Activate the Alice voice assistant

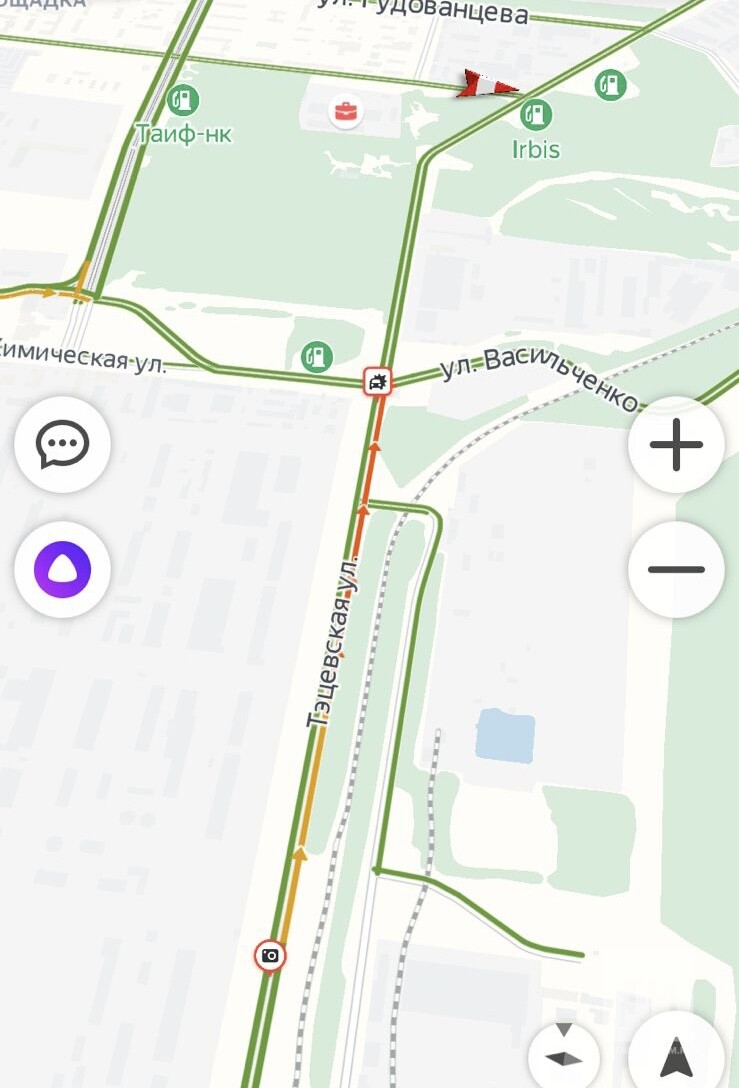63,570
